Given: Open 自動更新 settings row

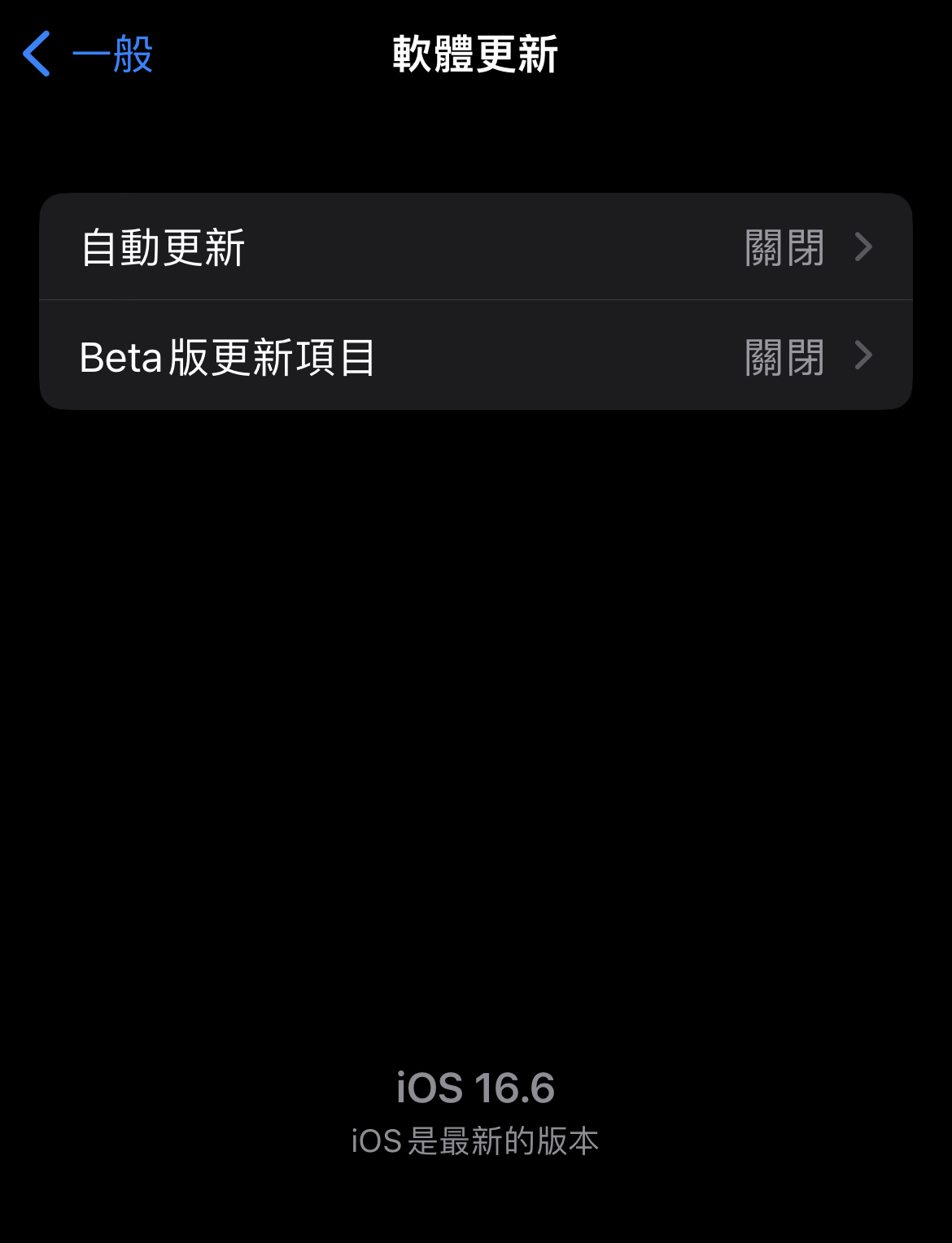Looking at the screenshot, I should click(475, 247).
